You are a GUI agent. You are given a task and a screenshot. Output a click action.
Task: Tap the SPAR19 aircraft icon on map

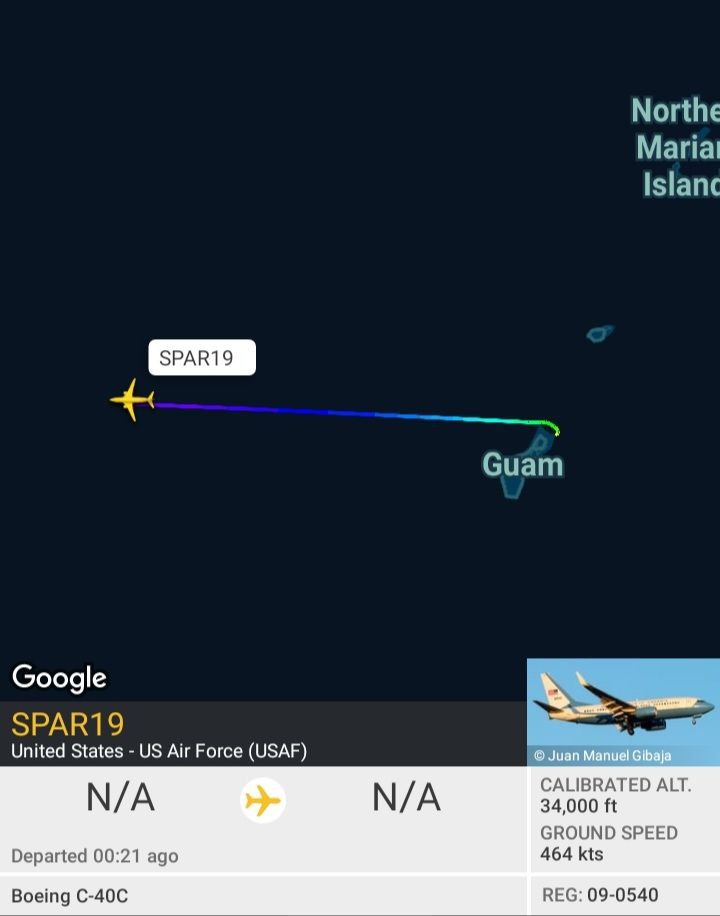[x=132, y=399]
